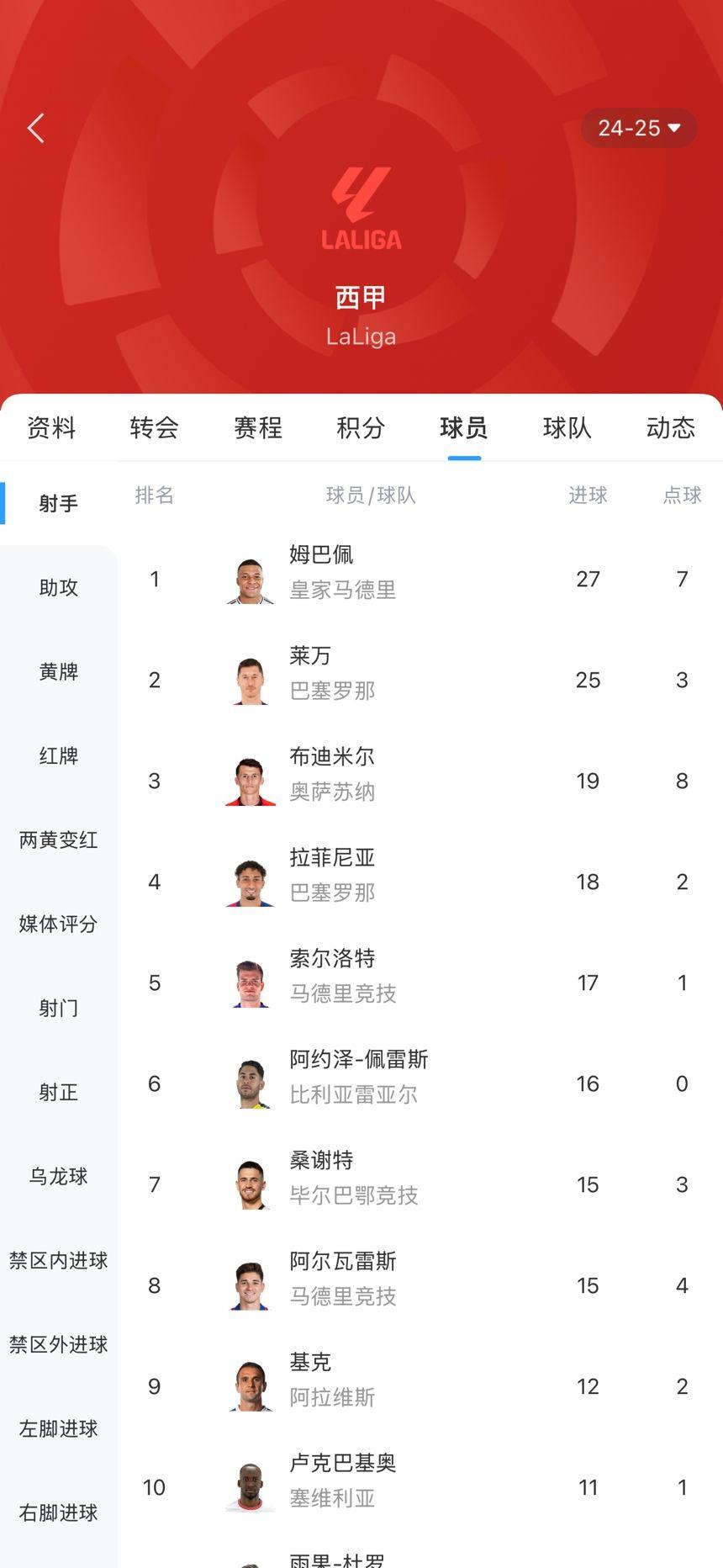Select the 积分 tab

[361, 427]
